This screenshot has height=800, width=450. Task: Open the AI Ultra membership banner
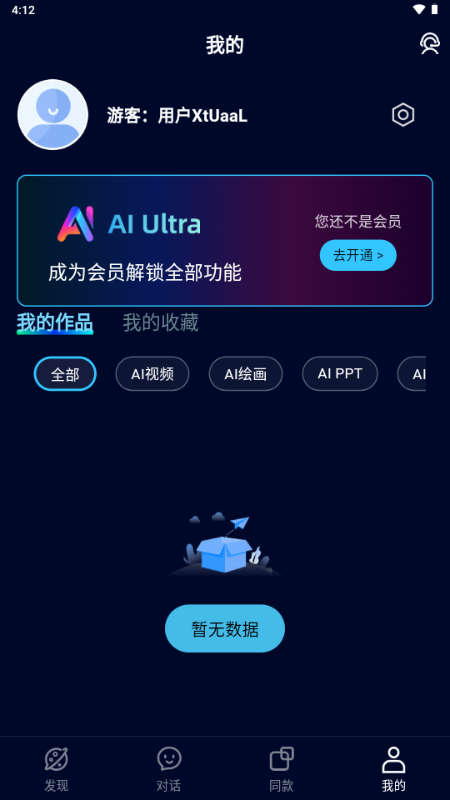(x=225, y=241)
